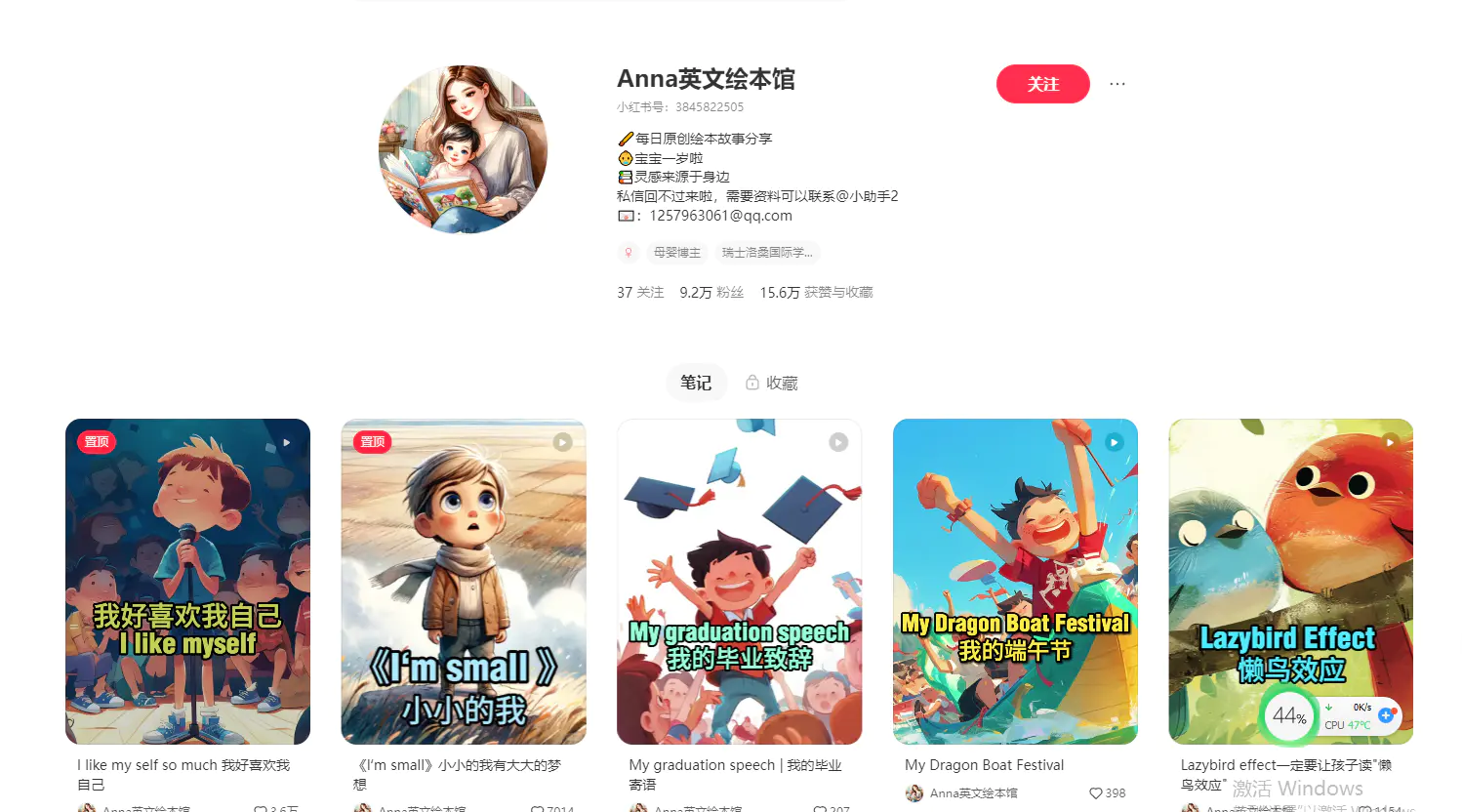Open the 'My Dragon Boat Festival' note
Image resolution: width=1462 pixels, height=812 pixels.
tap(1015, 581)
